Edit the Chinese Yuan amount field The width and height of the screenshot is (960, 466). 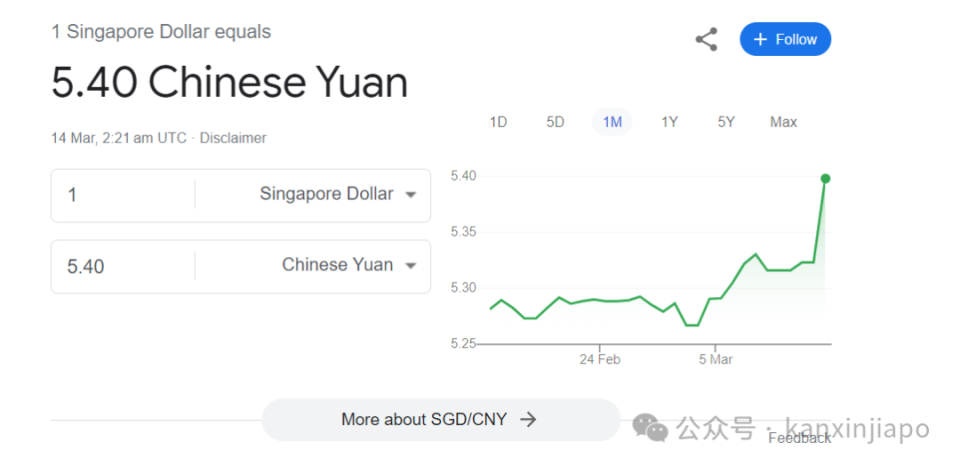(125, 266)
